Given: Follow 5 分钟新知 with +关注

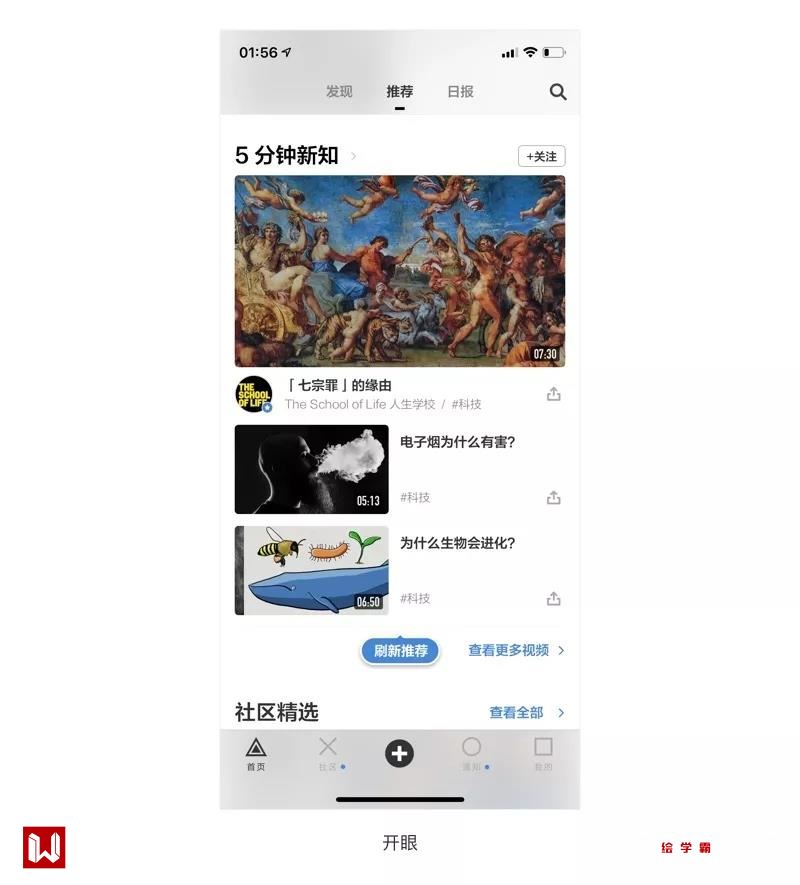Looking at the screenshot, I should pos(542,156).
